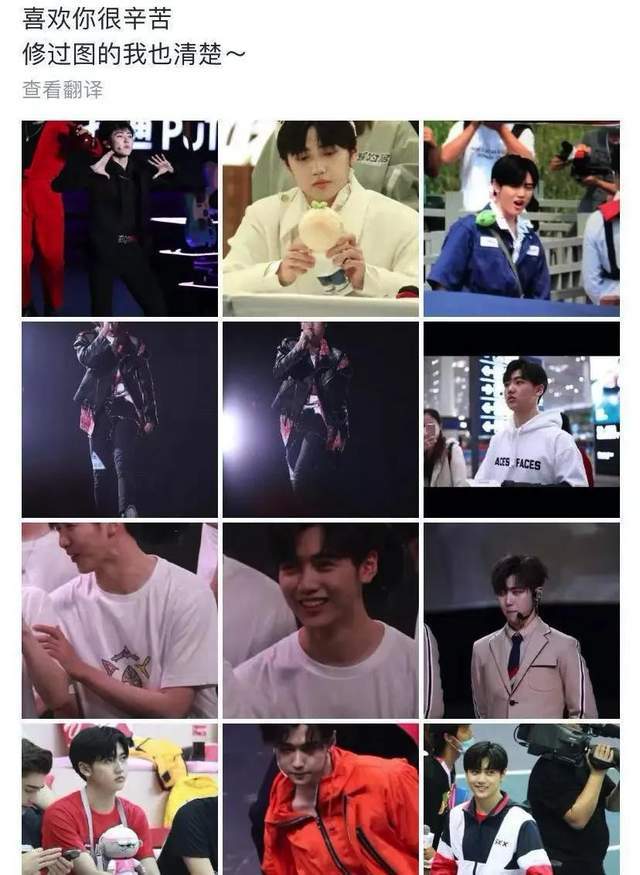Open the photo of the dancer in black

(x=120, y=219)
